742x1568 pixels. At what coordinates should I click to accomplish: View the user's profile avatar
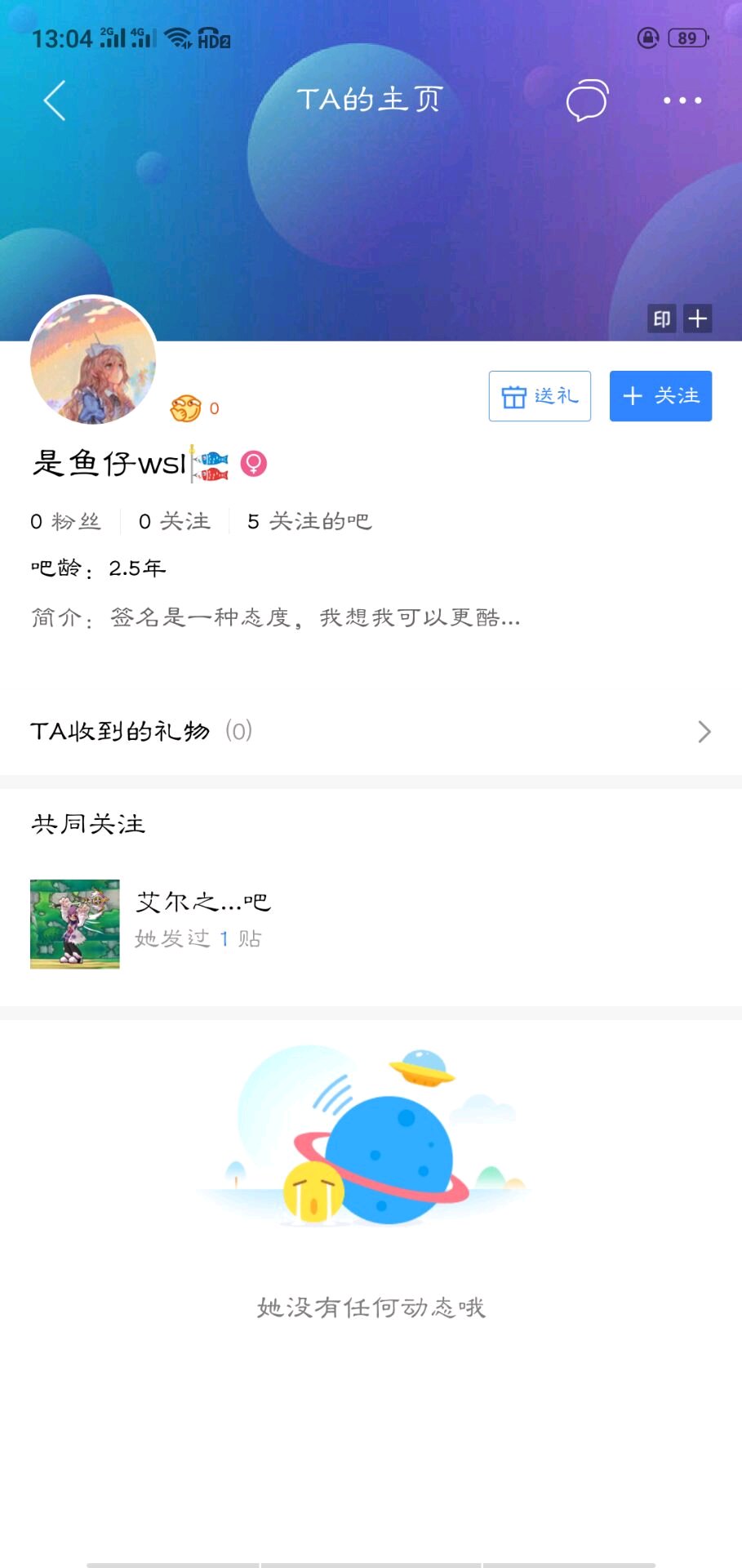[93, 361]
